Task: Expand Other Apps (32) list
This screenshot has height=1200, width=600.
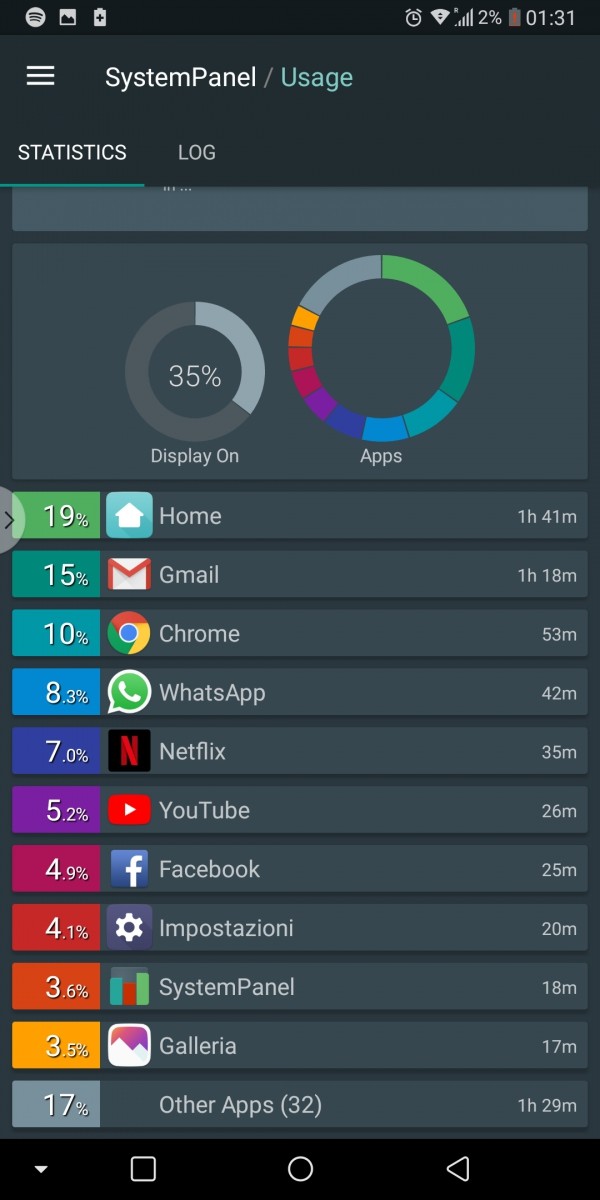Action: (x=299, y=1105)
